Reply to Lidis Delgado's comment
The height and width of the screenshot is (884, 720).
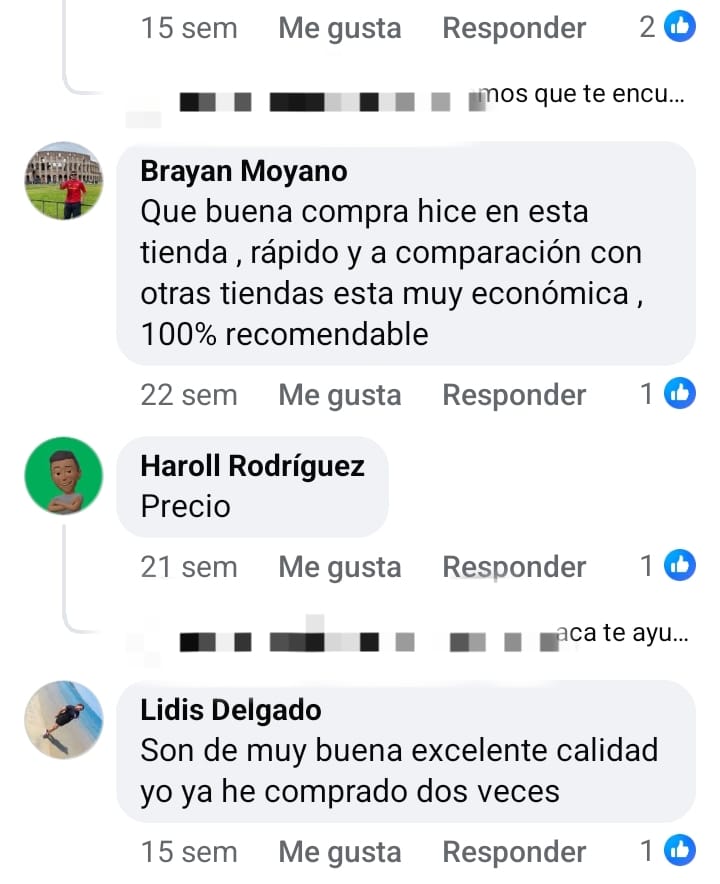[x=514, y=852]
